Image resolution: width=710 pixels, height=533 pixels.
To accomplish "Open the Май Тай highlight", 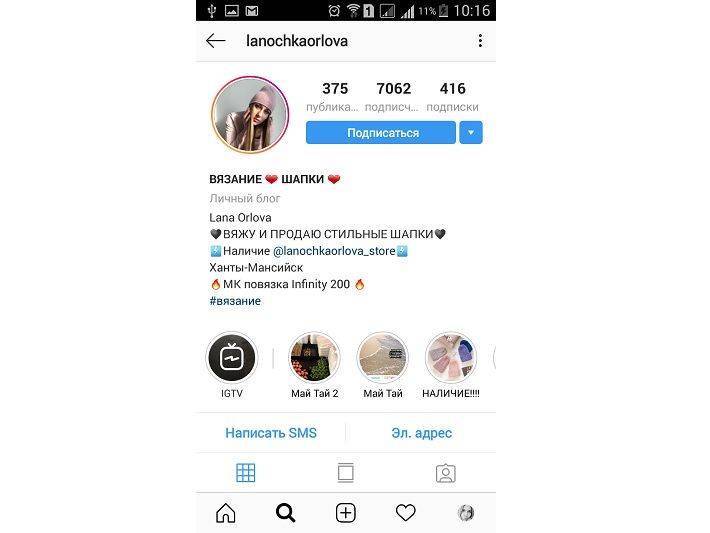I will 382,358.
